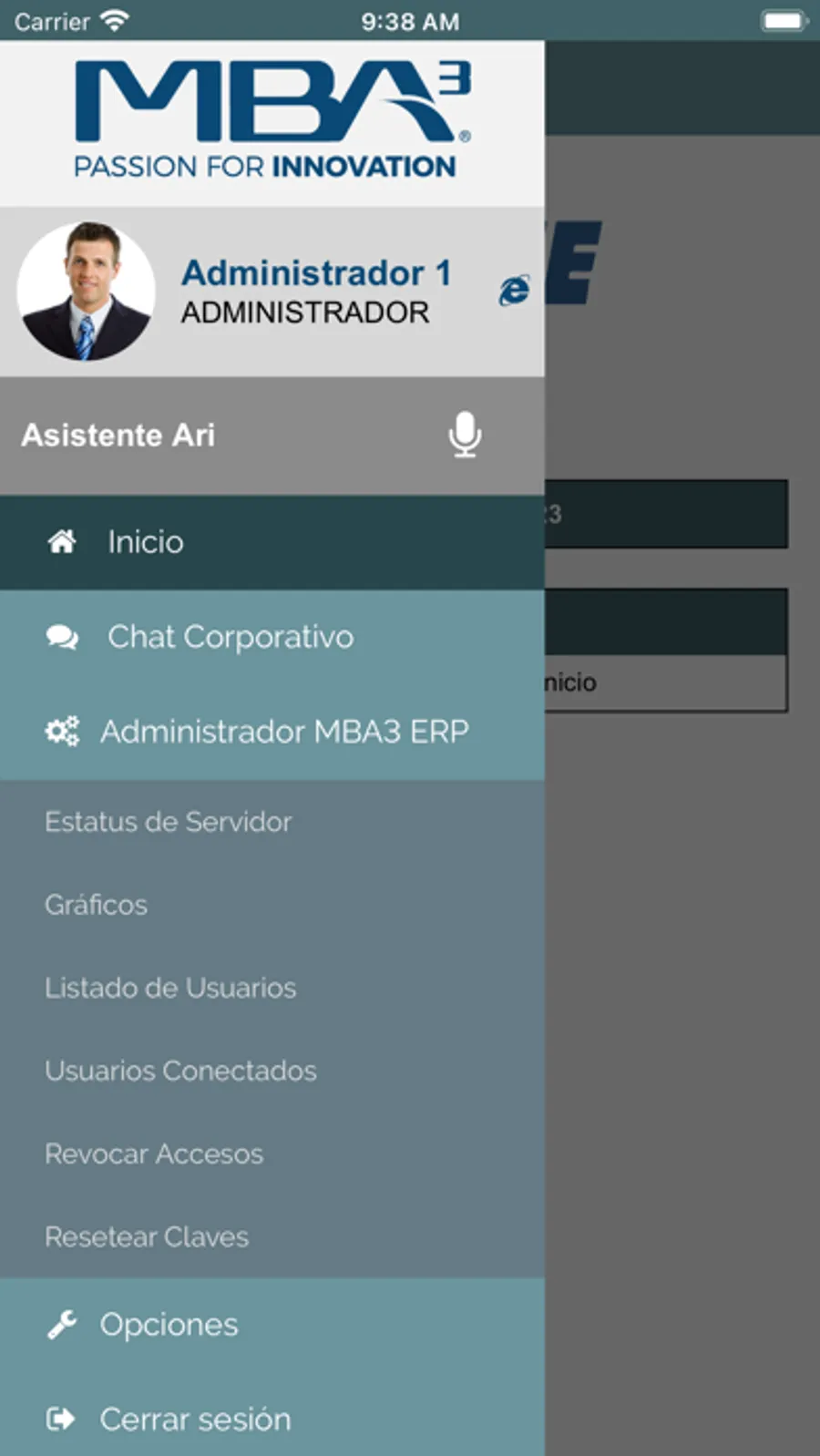Screen dimensions: 820x1456
Task: Tap Cerrar sesión to log out
Action: point(272,1419)
